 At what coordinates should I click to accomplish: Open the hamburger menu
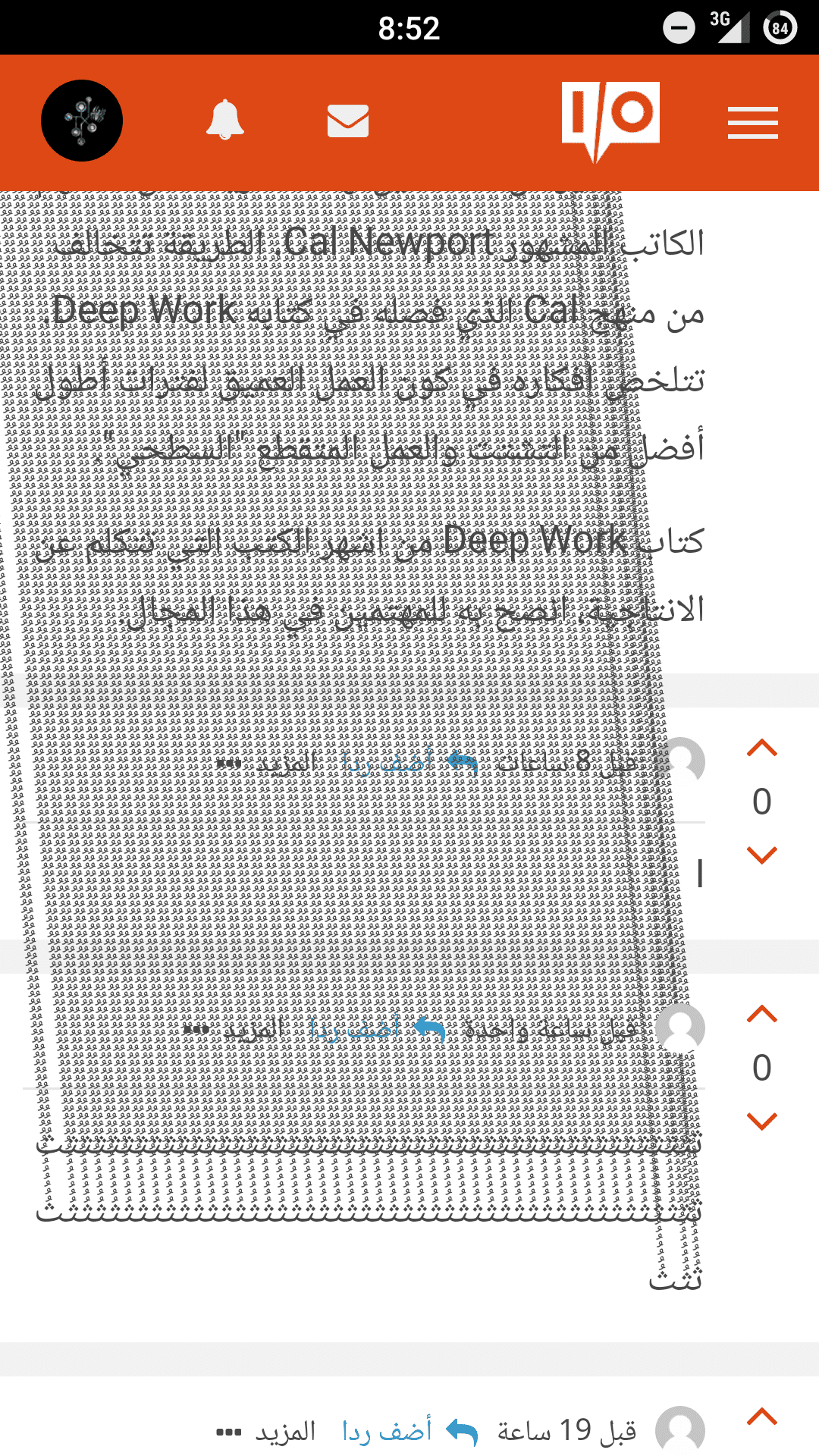(753, 123)
